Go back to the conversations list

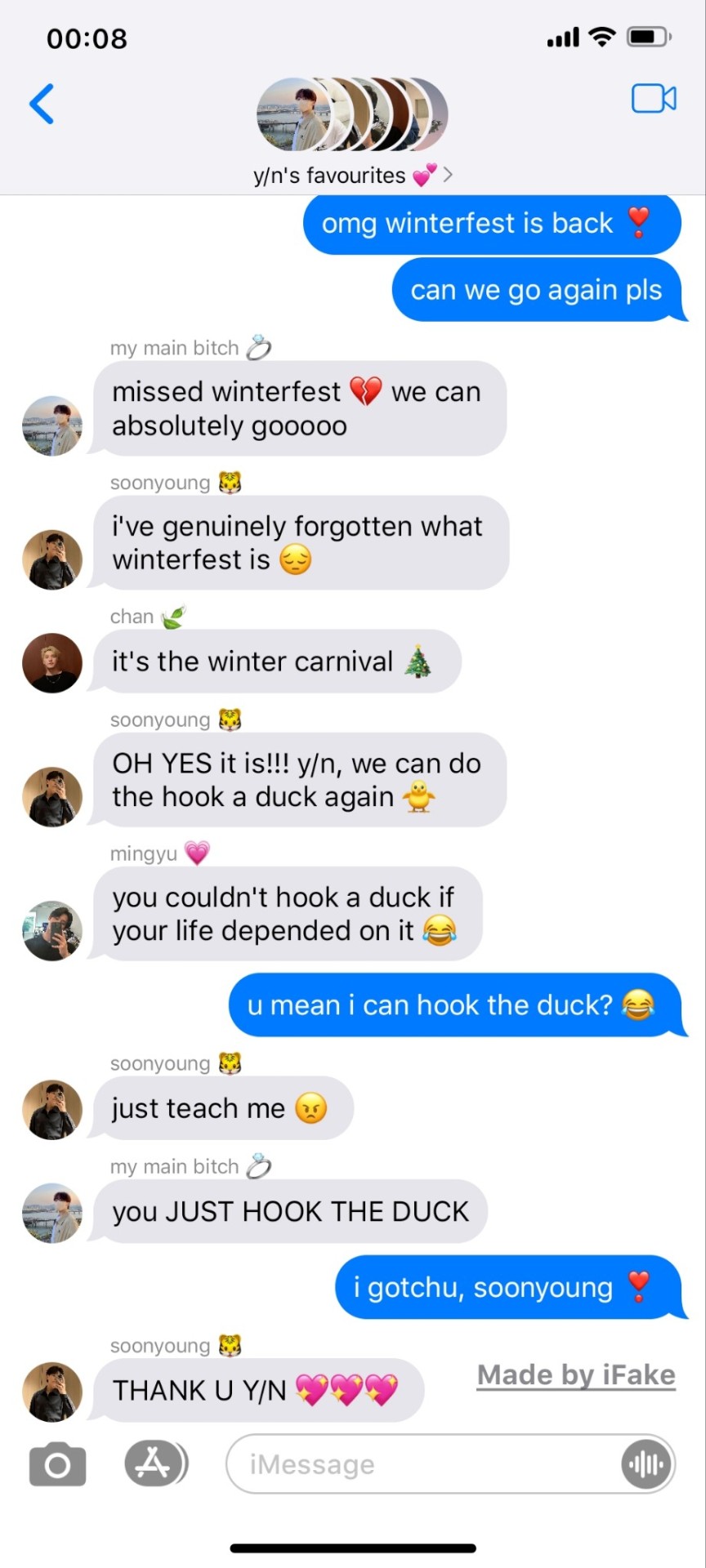(42, 104)
